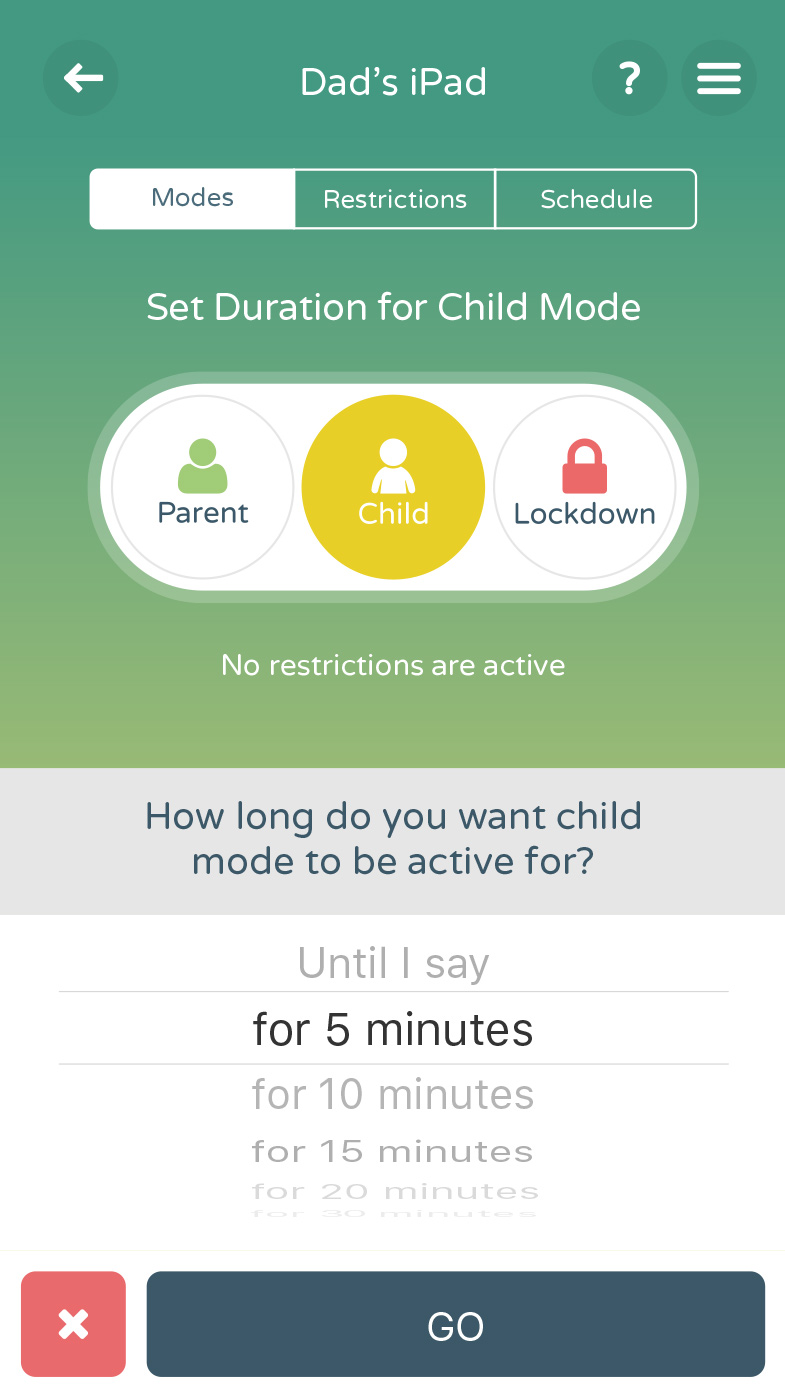Select 'for 10 minutes' duration option
The width and height of the screenshot is (785, 1395).
click(x=393, y=1094)
